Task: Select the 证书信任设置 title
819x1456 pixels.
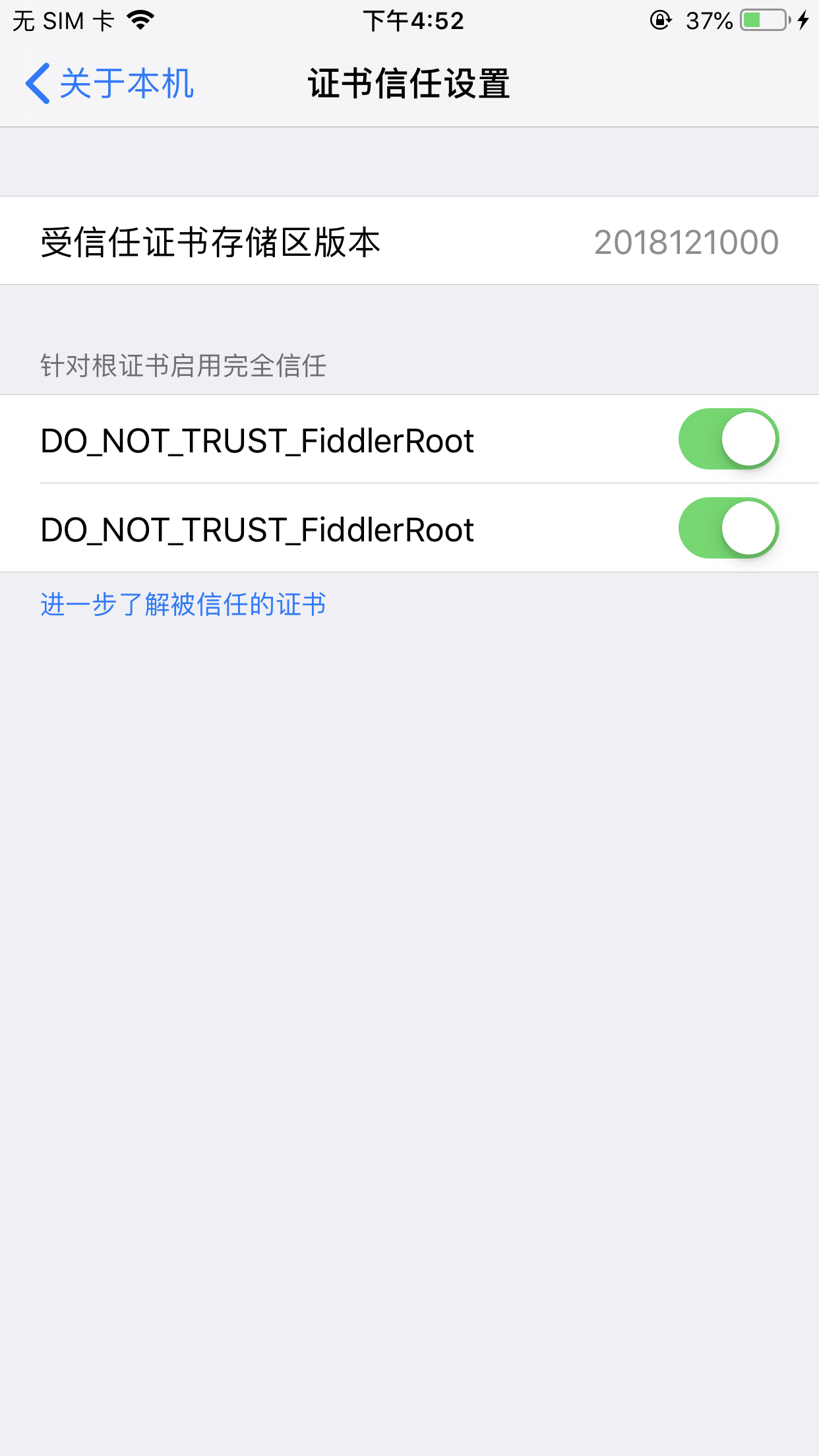Action: [x=409, y=83]
